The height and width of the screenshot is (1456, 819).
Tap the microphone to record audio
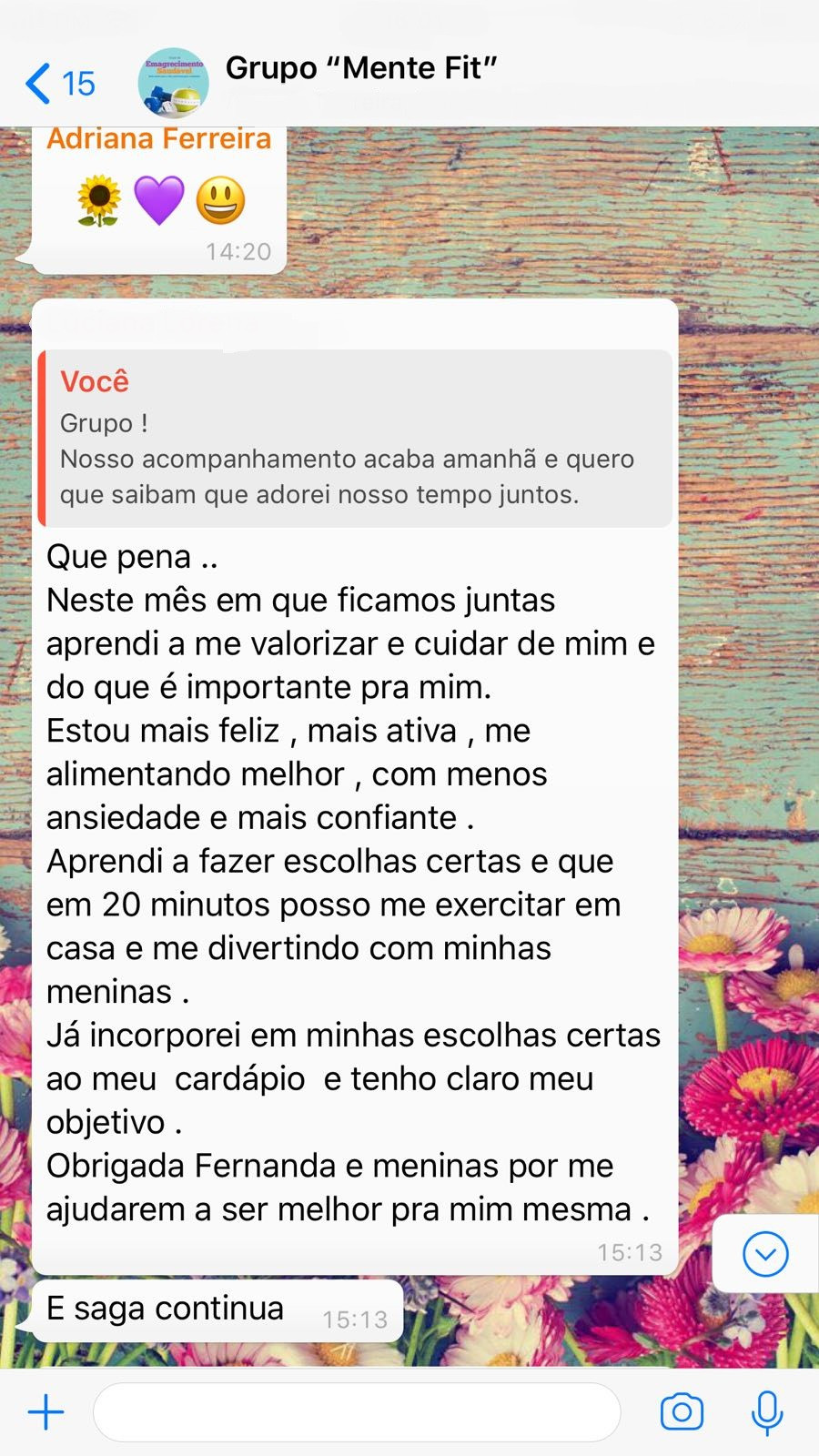(x=767, y=1412)
